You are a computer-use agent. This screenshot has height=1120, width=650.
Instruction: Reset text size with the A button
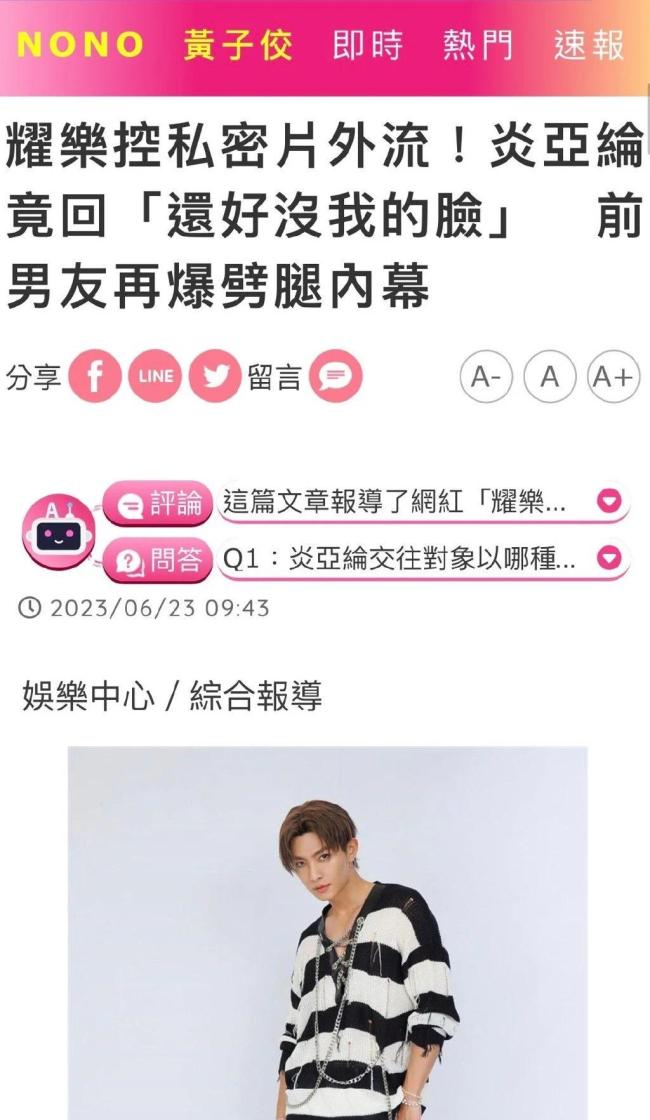click(x=549, y=377)
